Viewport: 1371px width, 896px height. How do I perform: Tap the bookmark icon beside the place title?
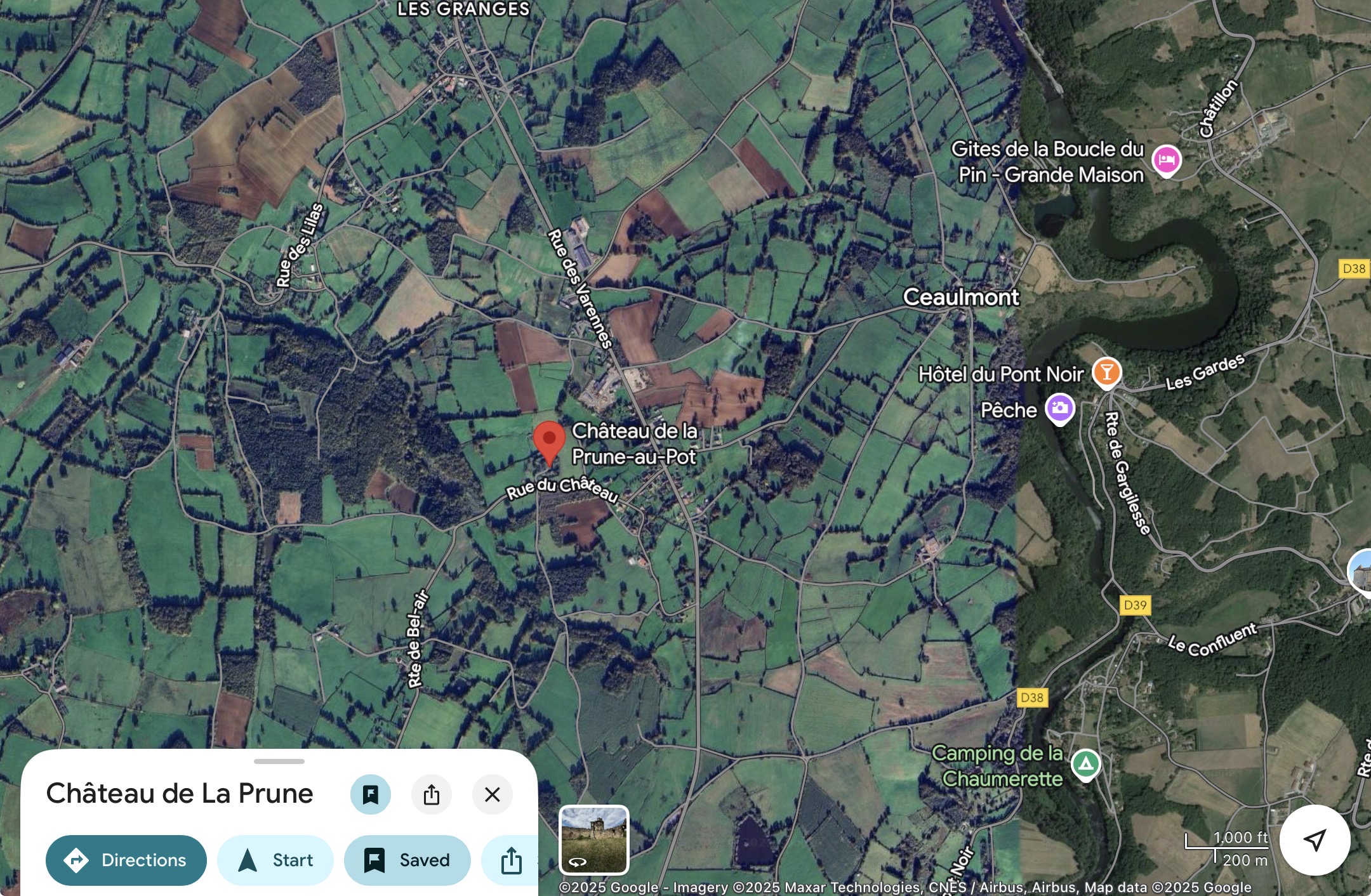pos(370,794)
